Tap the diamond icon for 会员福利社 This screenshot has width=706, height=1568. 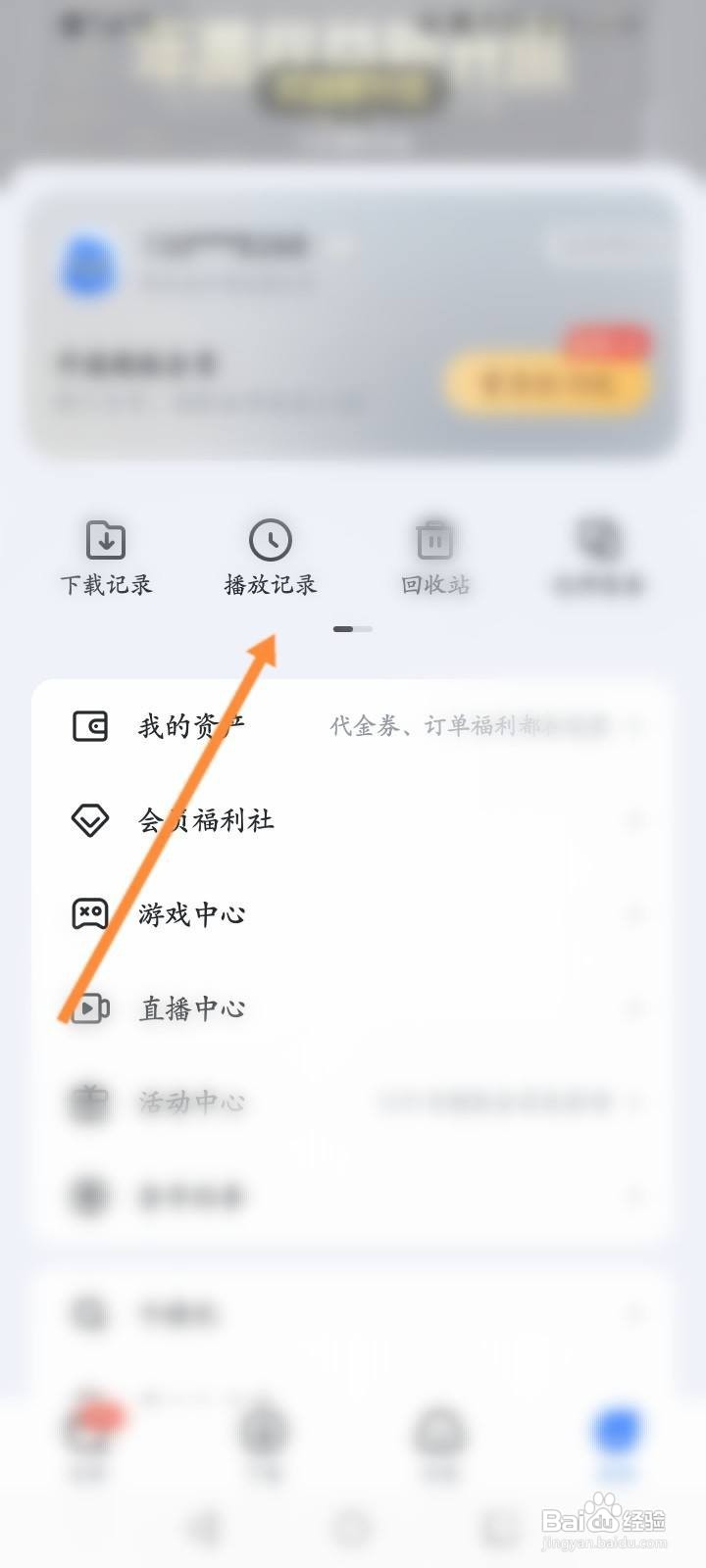coord(89,819)
